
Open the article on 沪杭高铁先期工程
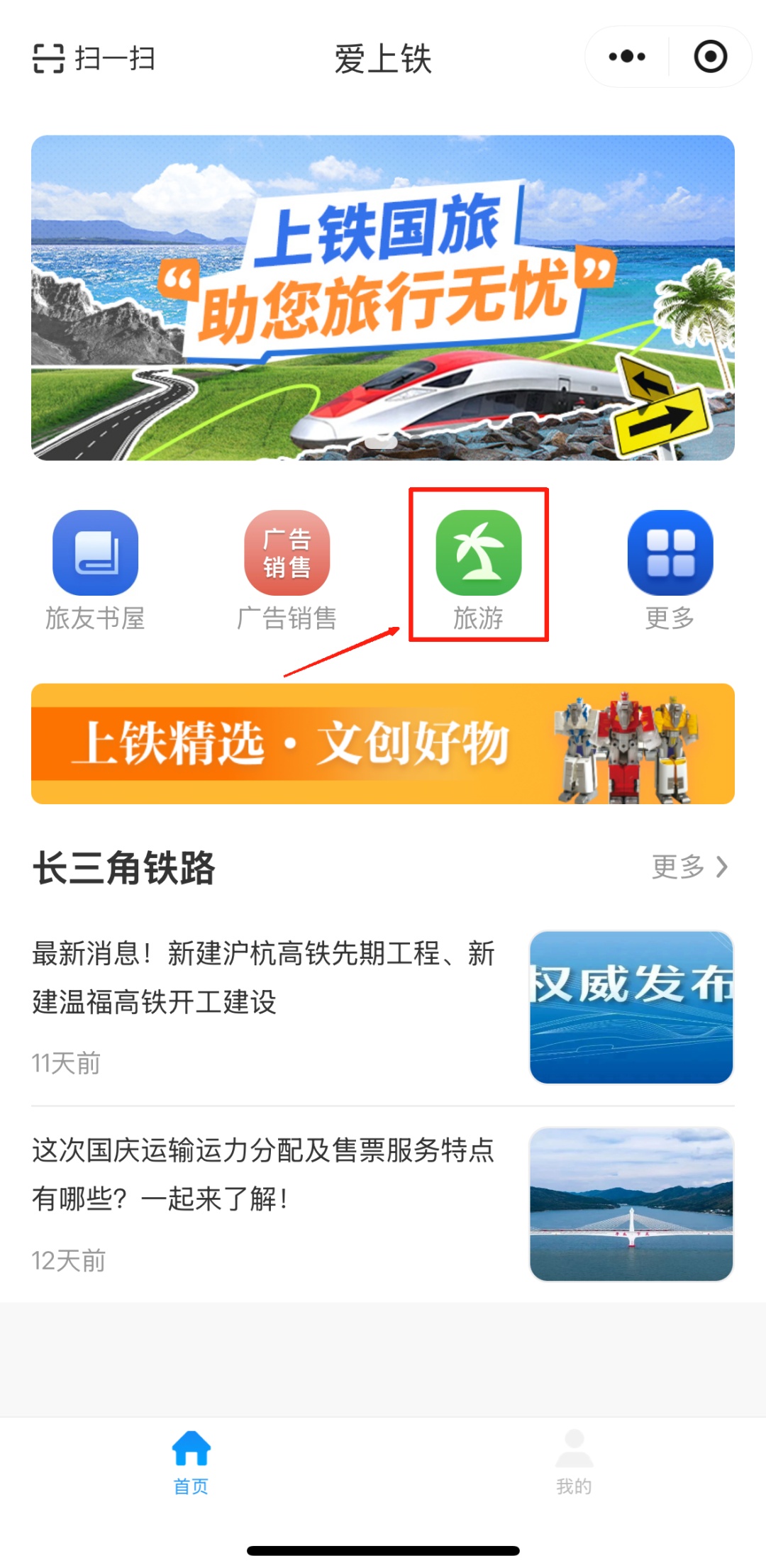[264, 977]
